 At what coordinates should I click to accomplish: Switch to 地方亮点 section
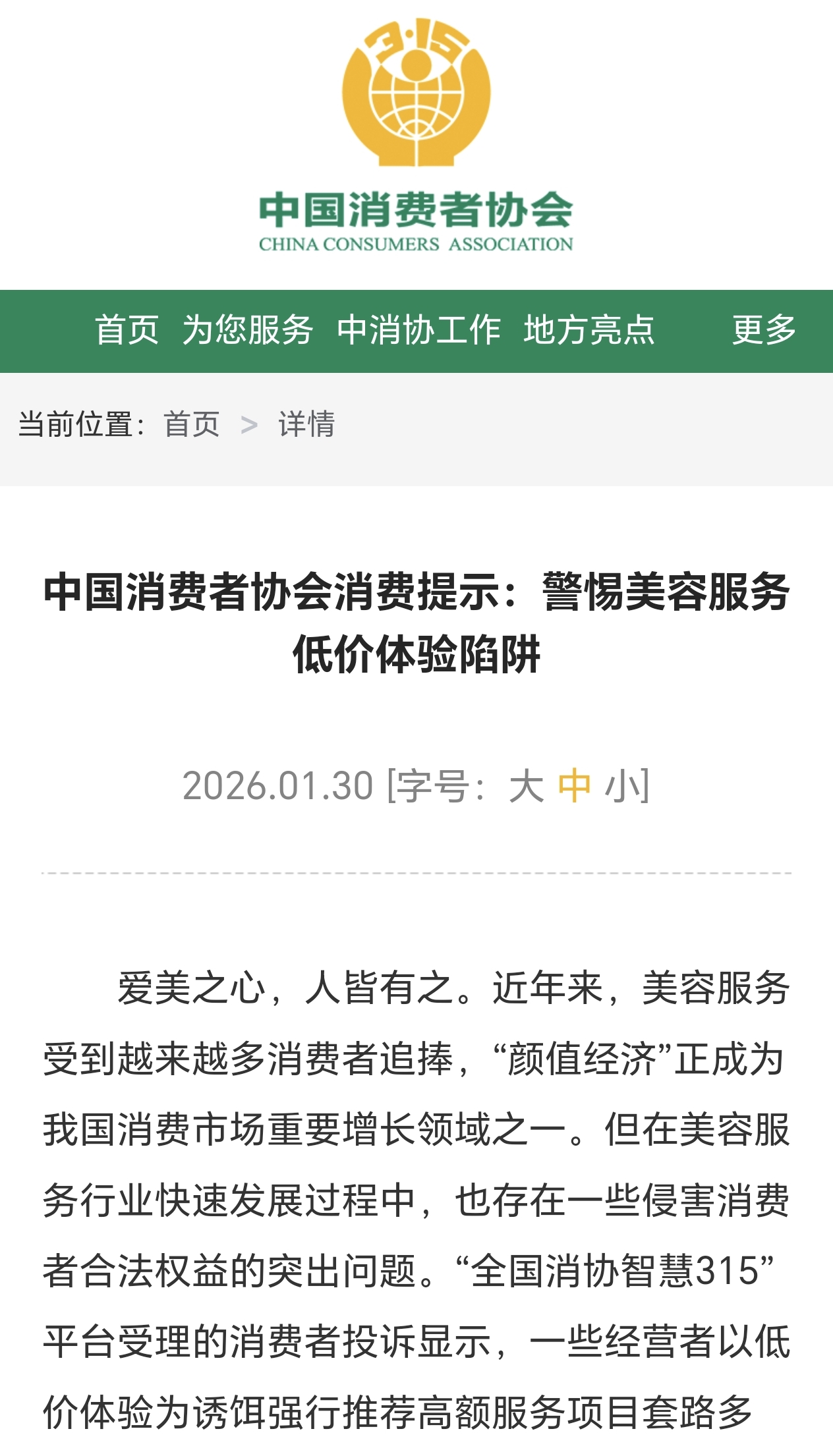[589, 330]
